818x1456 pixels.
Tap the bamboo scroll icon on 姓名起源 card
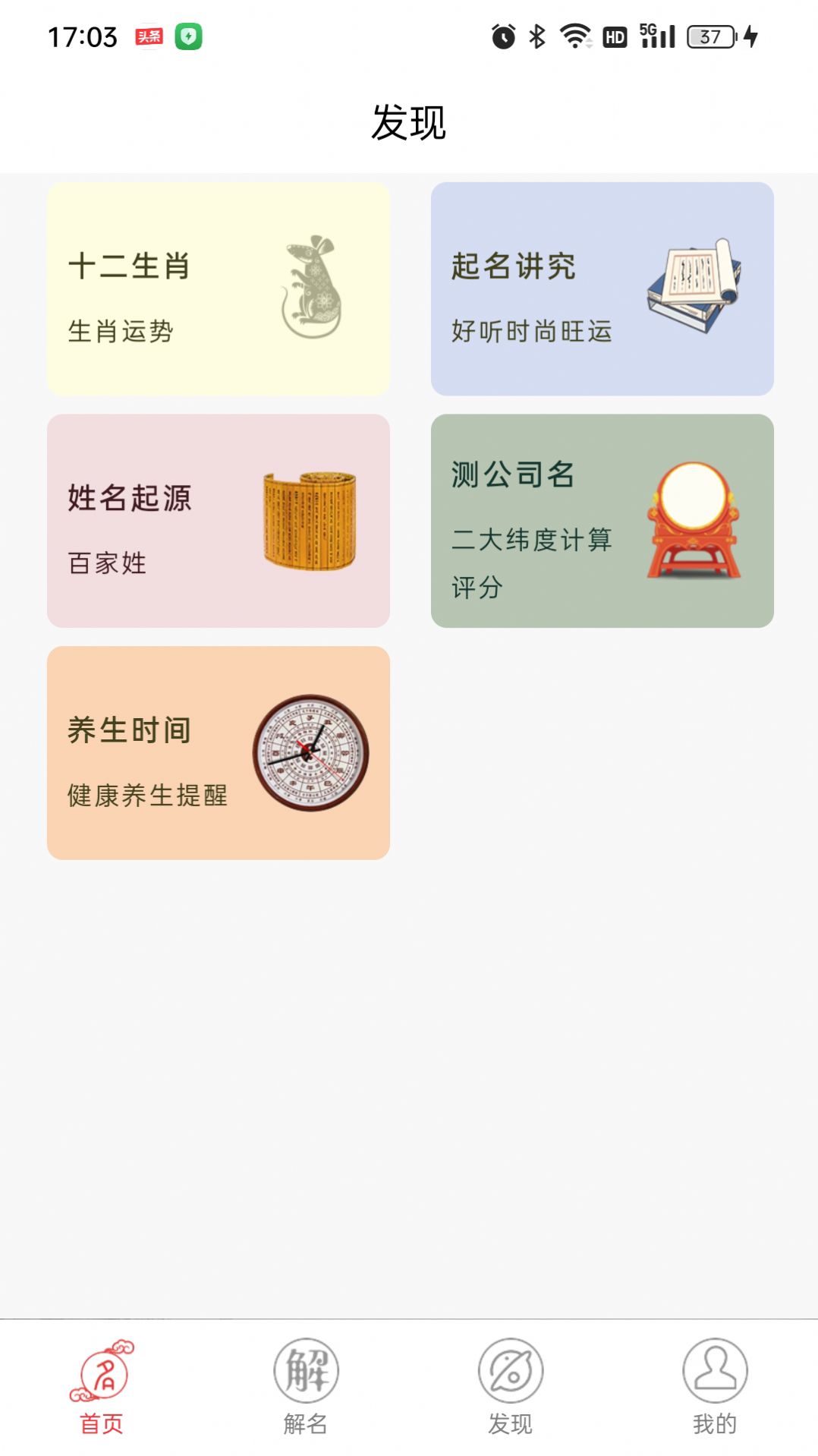click(310, 520)
